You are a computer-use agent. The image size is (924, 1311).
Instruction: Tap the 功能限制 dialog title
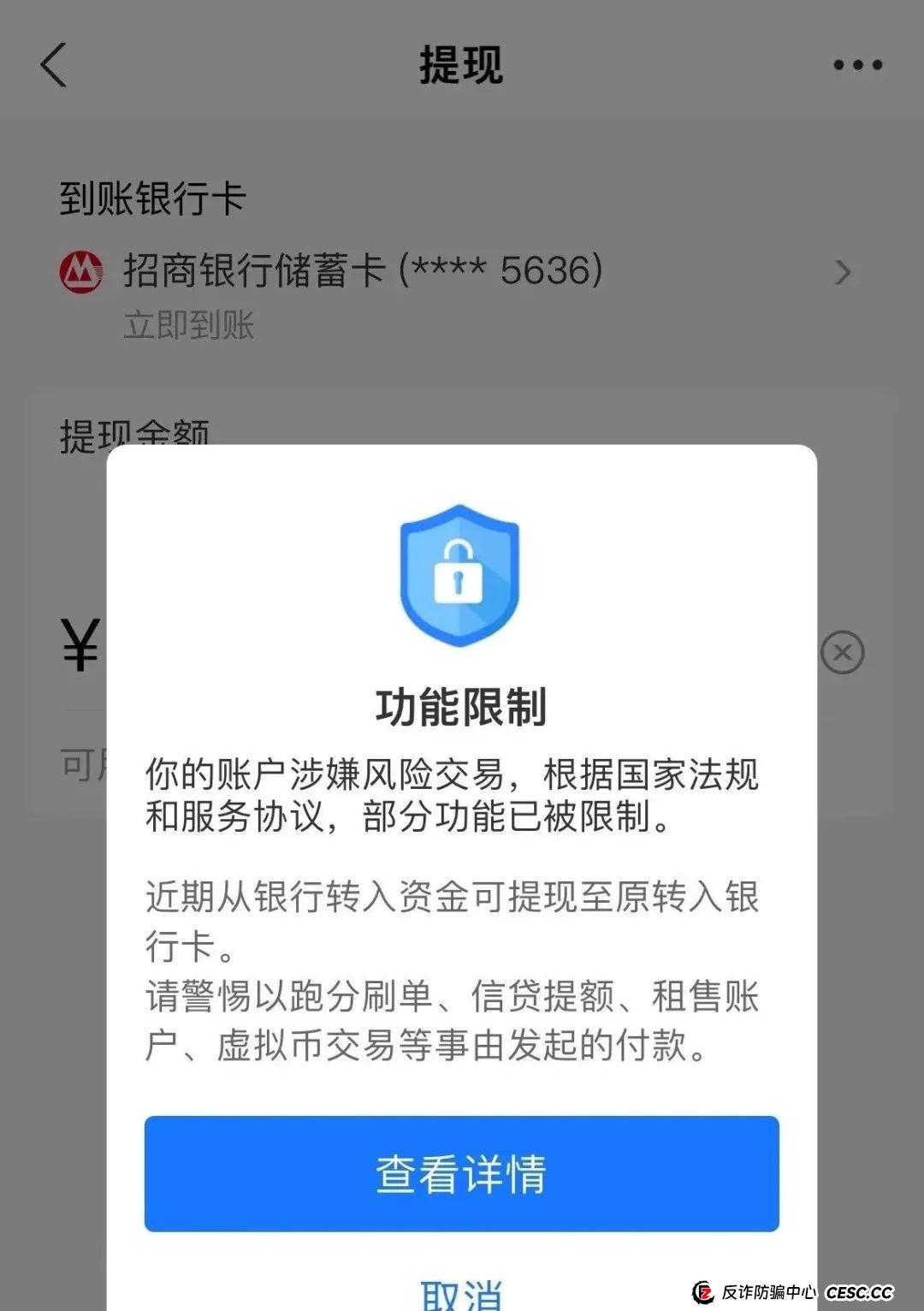(460, 708)
